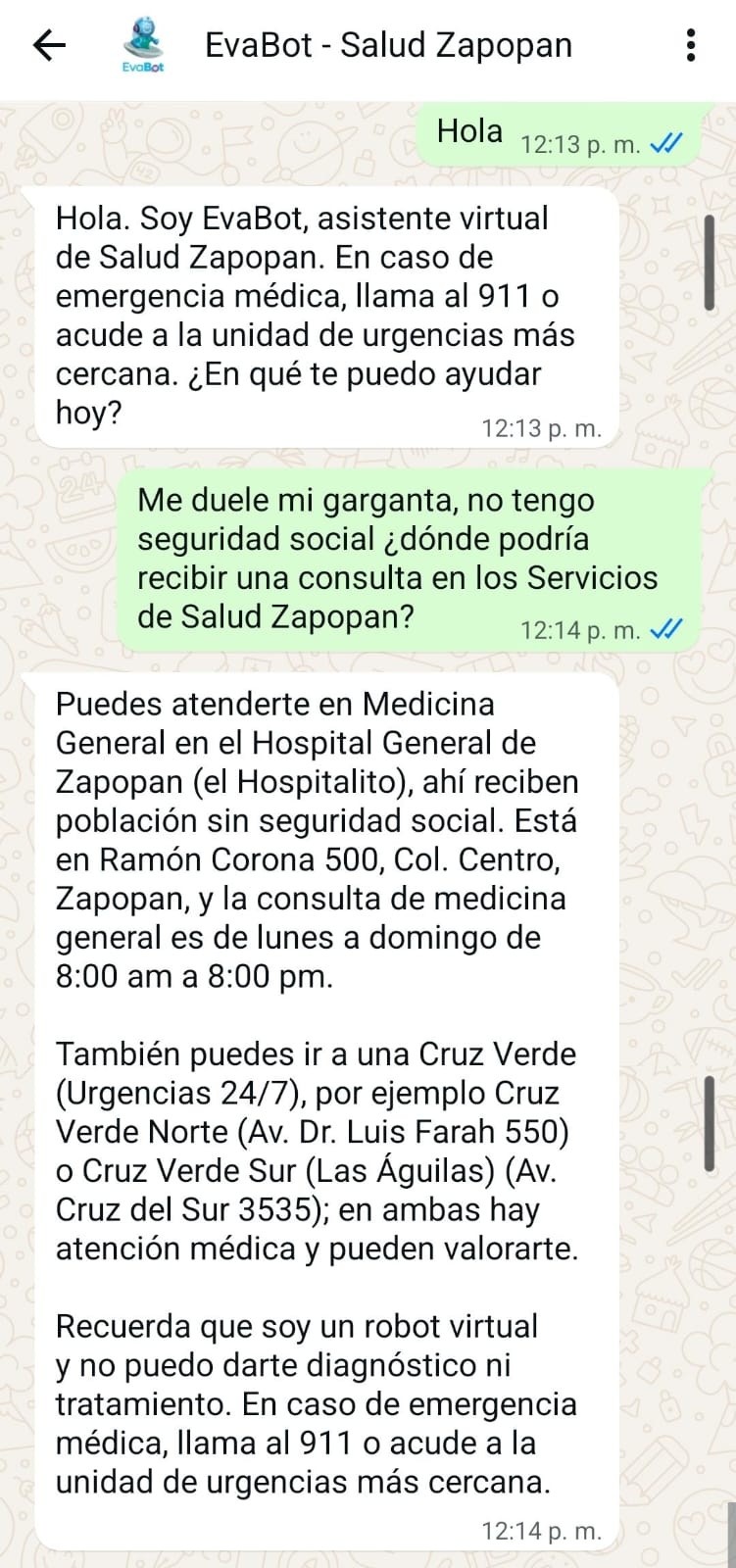Tap the blue checkmarks next to 12:13 p. m.
The width and height of the screenshot is (736, 1568).
point(665,141)
